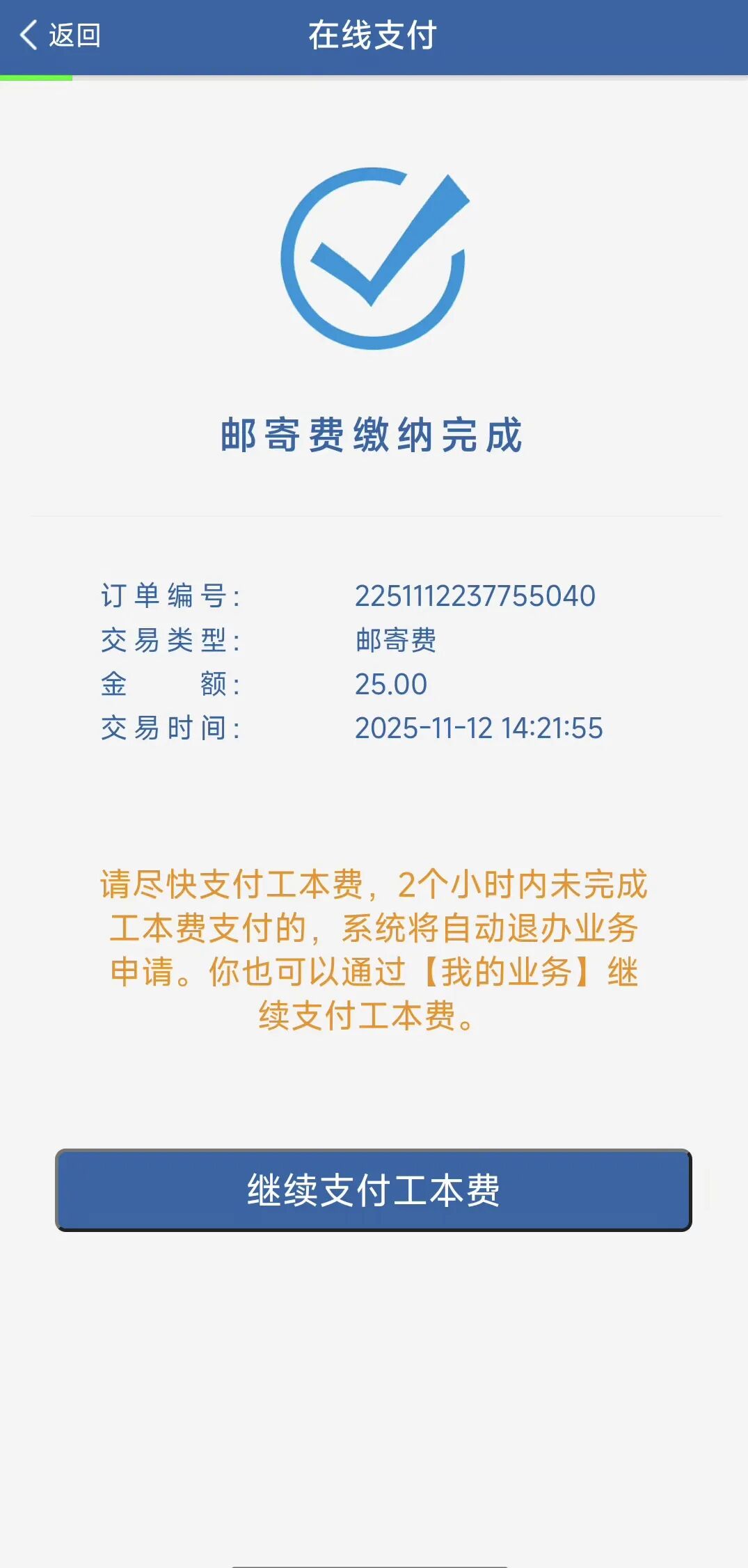Click the order number 2251112237755040
This screenshot has height=1568, width=748.
pos(477,595)
